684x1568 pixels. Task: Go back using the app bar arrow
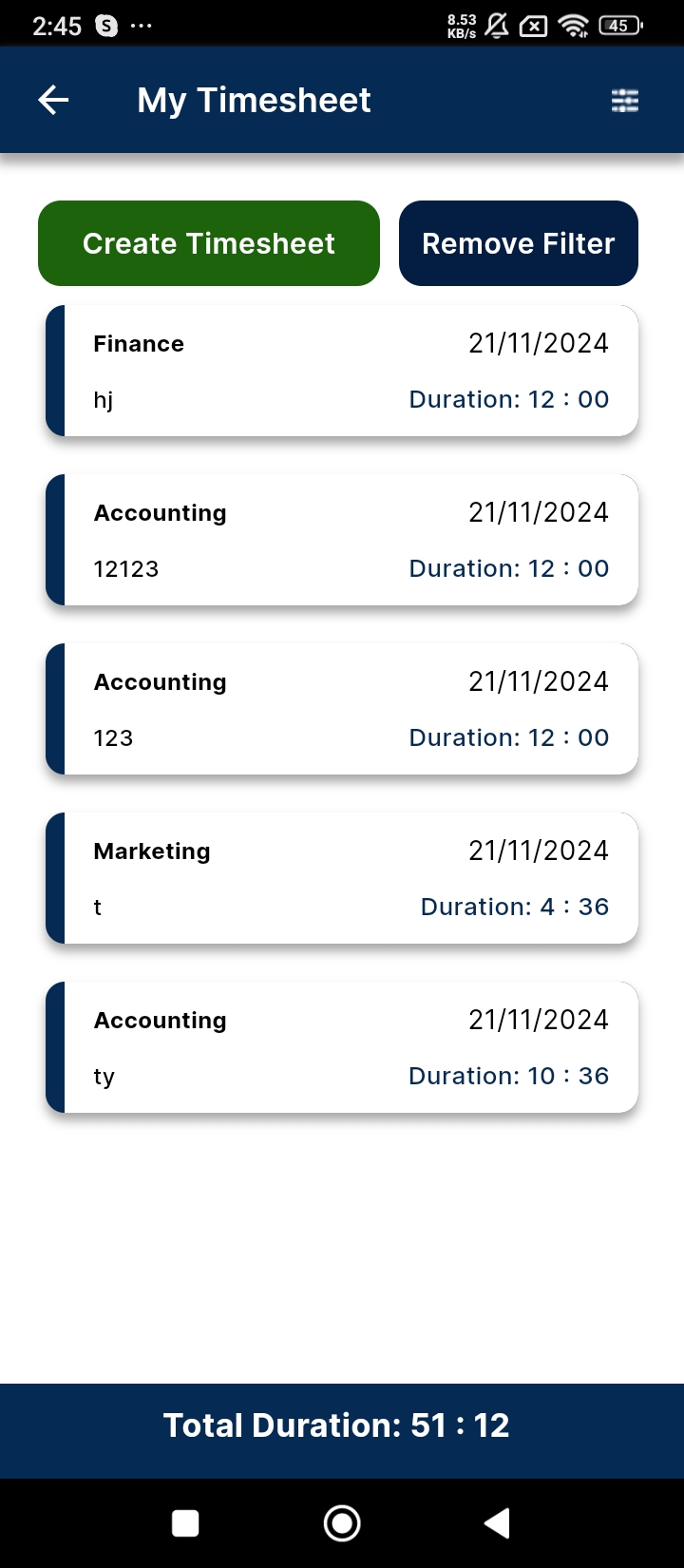click(x=54, y=100)
